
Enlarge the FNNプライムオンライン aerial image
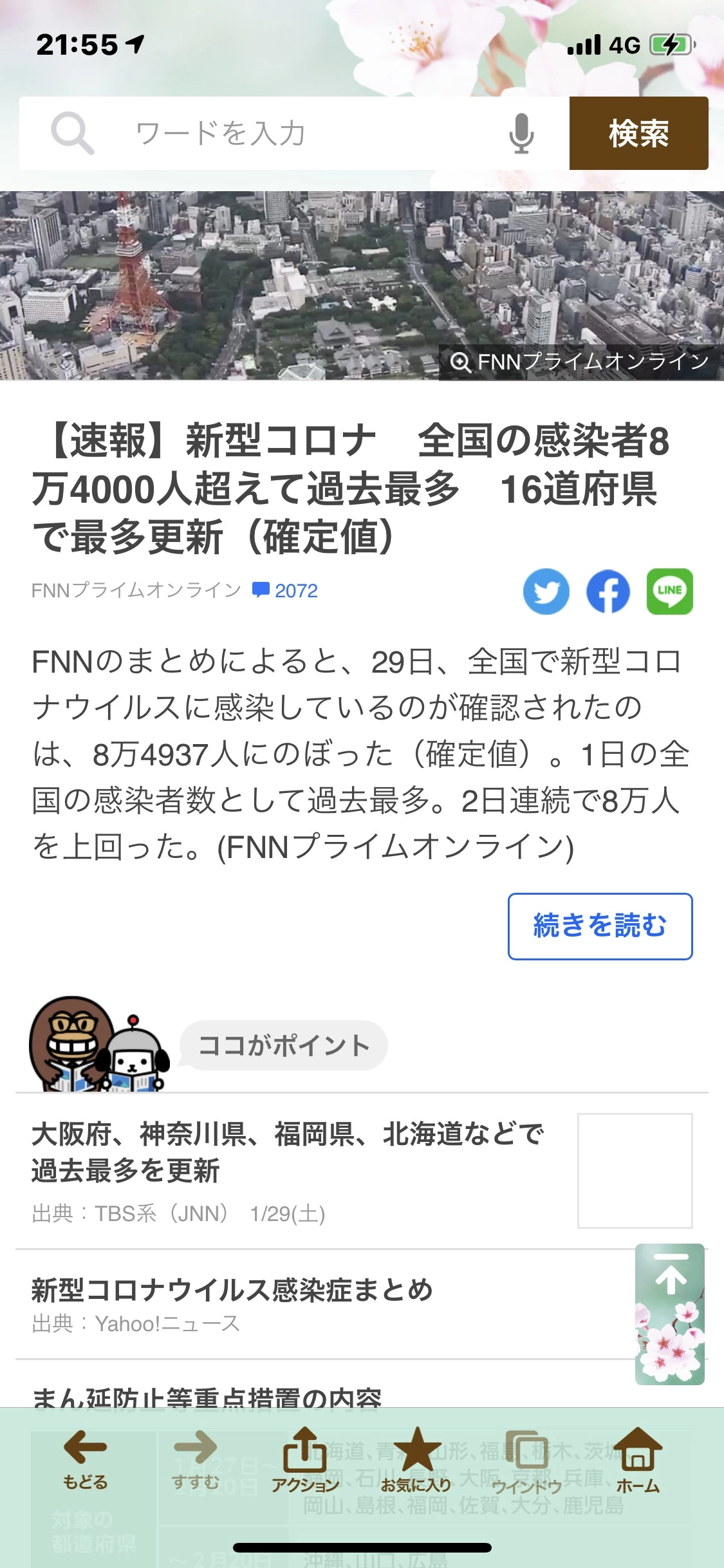pos(580,362)
